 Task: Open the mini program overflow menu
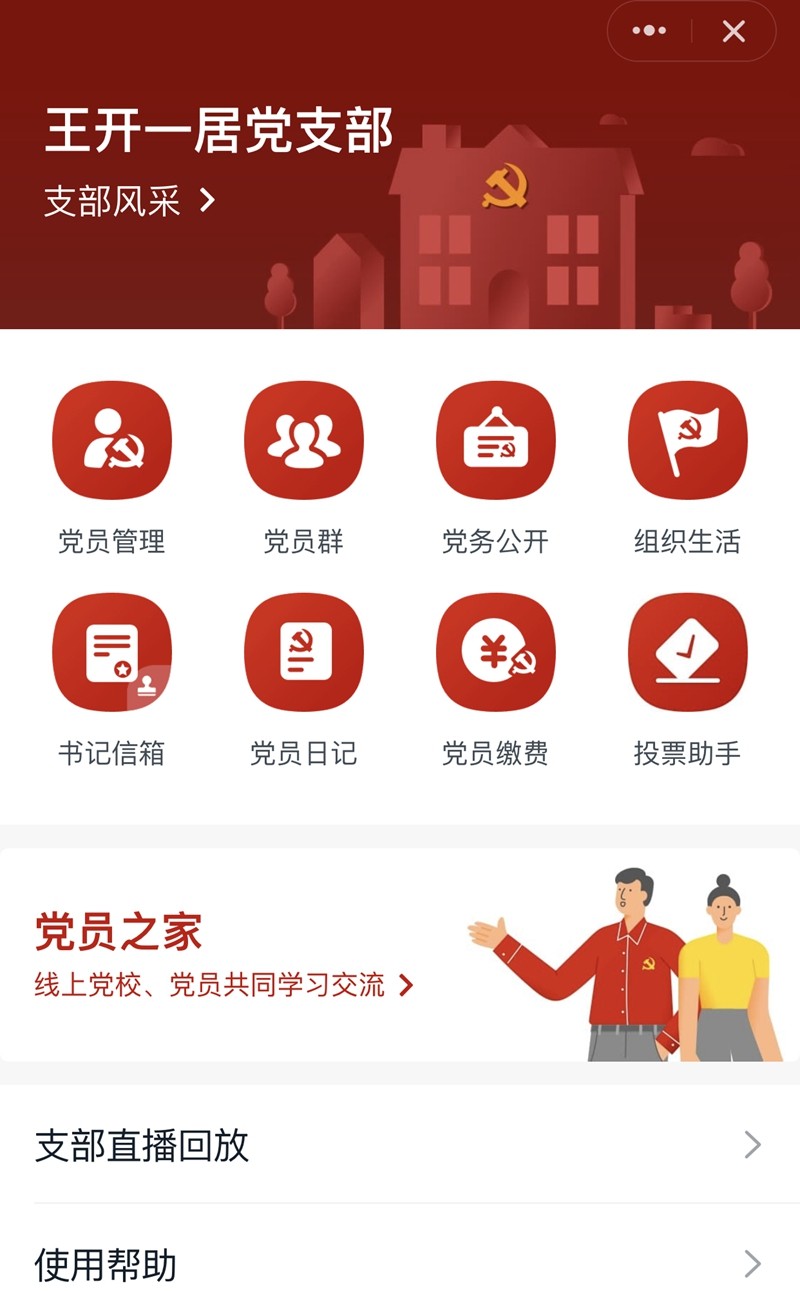pos(649,31)
